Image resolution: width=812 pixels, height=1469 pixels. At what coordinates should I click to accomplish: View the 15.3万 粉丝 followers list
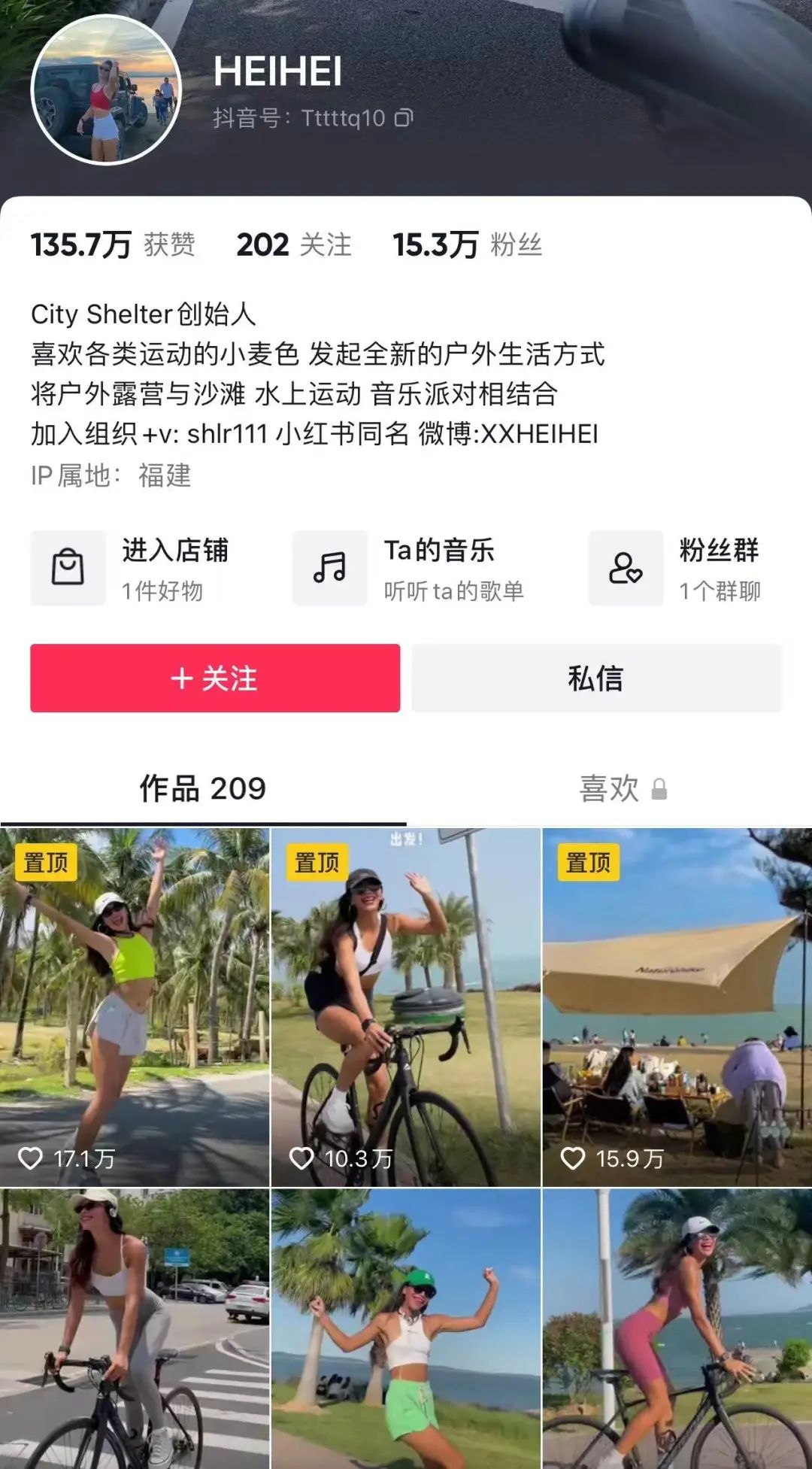[x=466, y=244]
